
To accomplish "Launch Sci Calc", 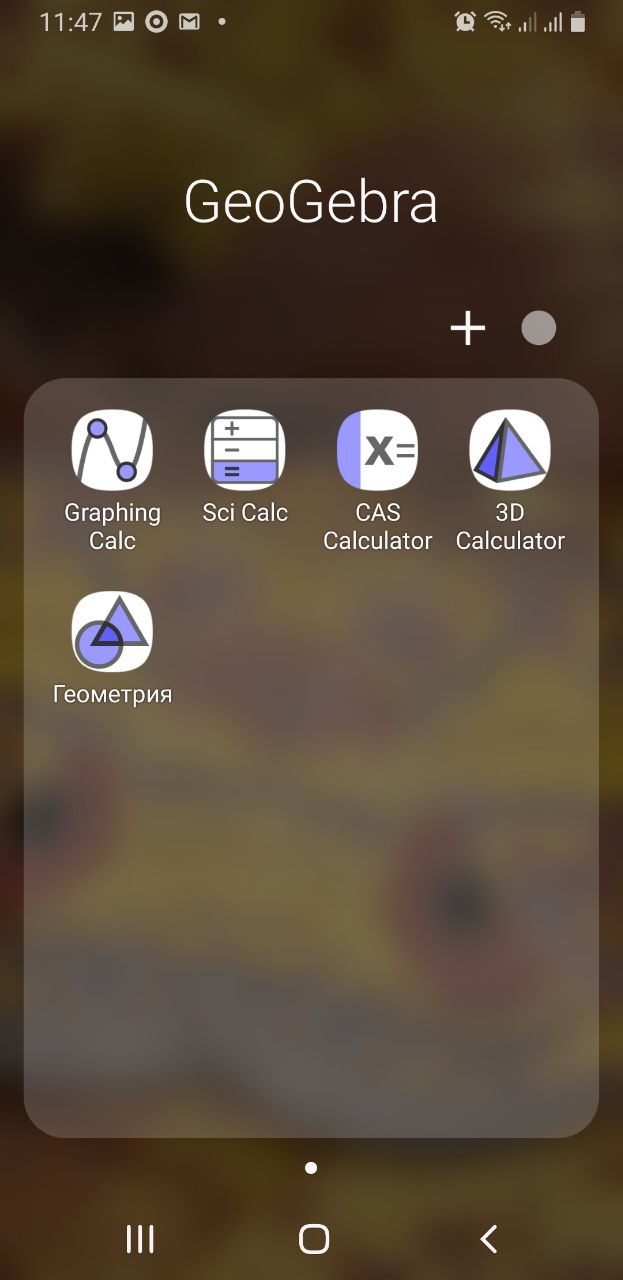I will 245,450.
